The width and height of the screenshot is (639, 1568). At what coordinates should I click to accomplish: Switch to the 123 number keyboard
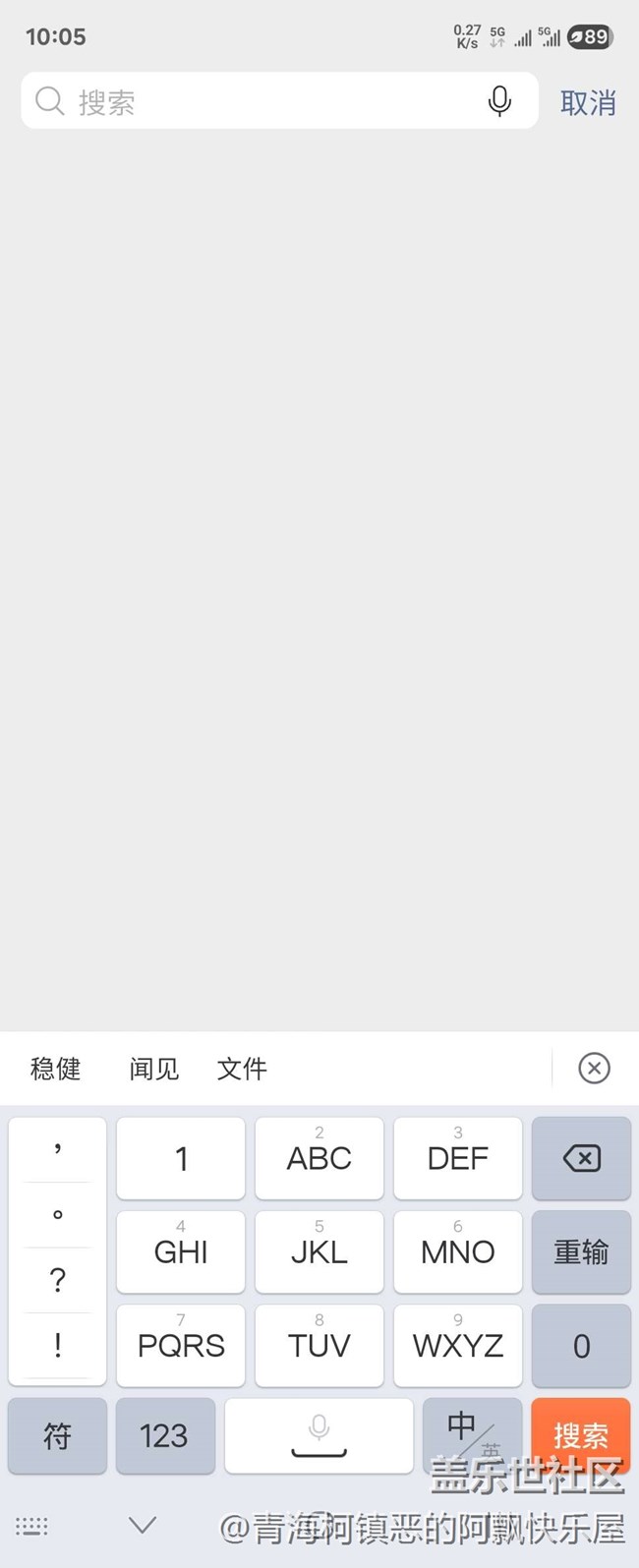[164, 1436]
